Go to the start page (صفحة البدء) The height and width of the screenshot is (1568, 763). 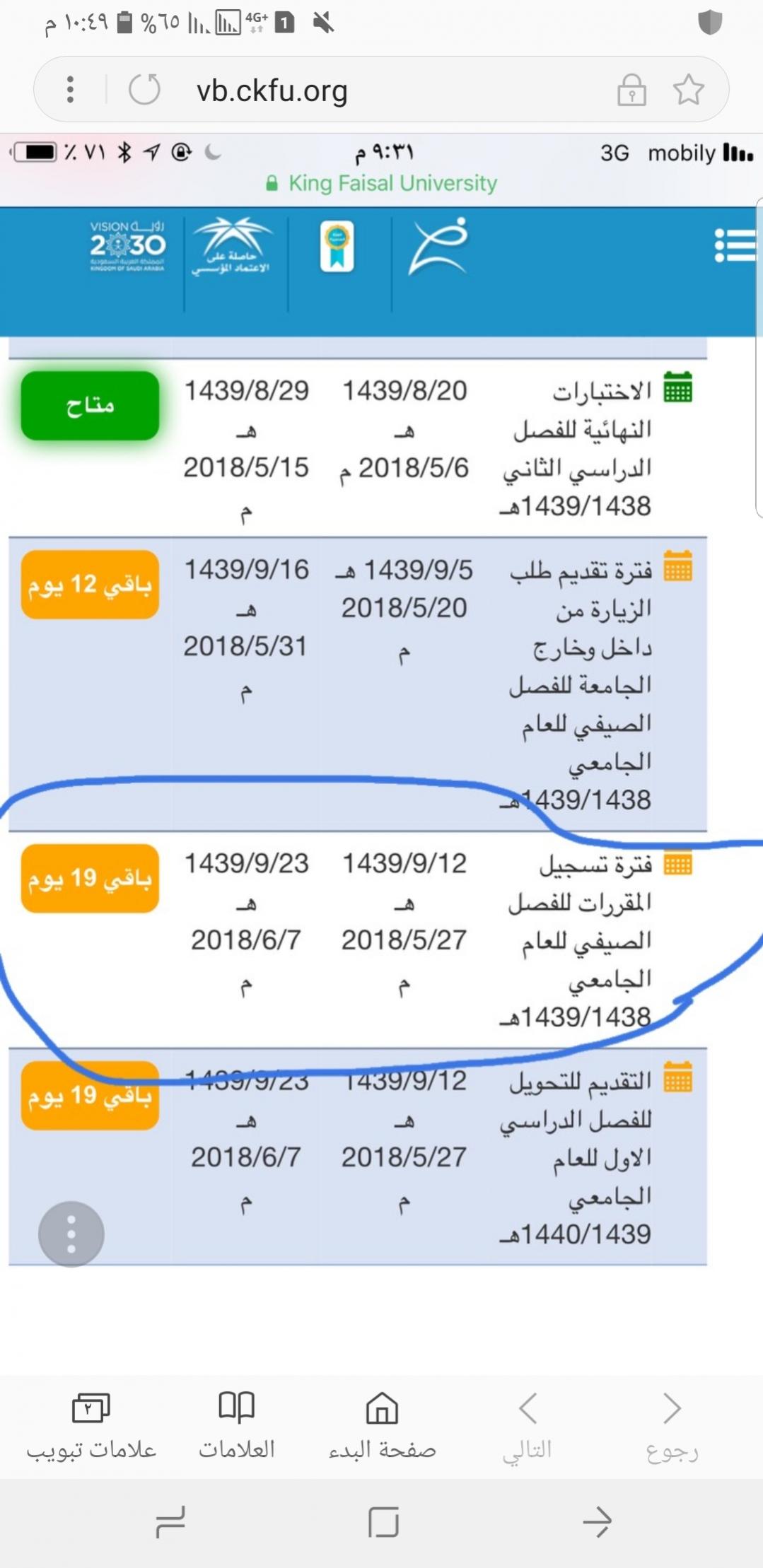382,1427
